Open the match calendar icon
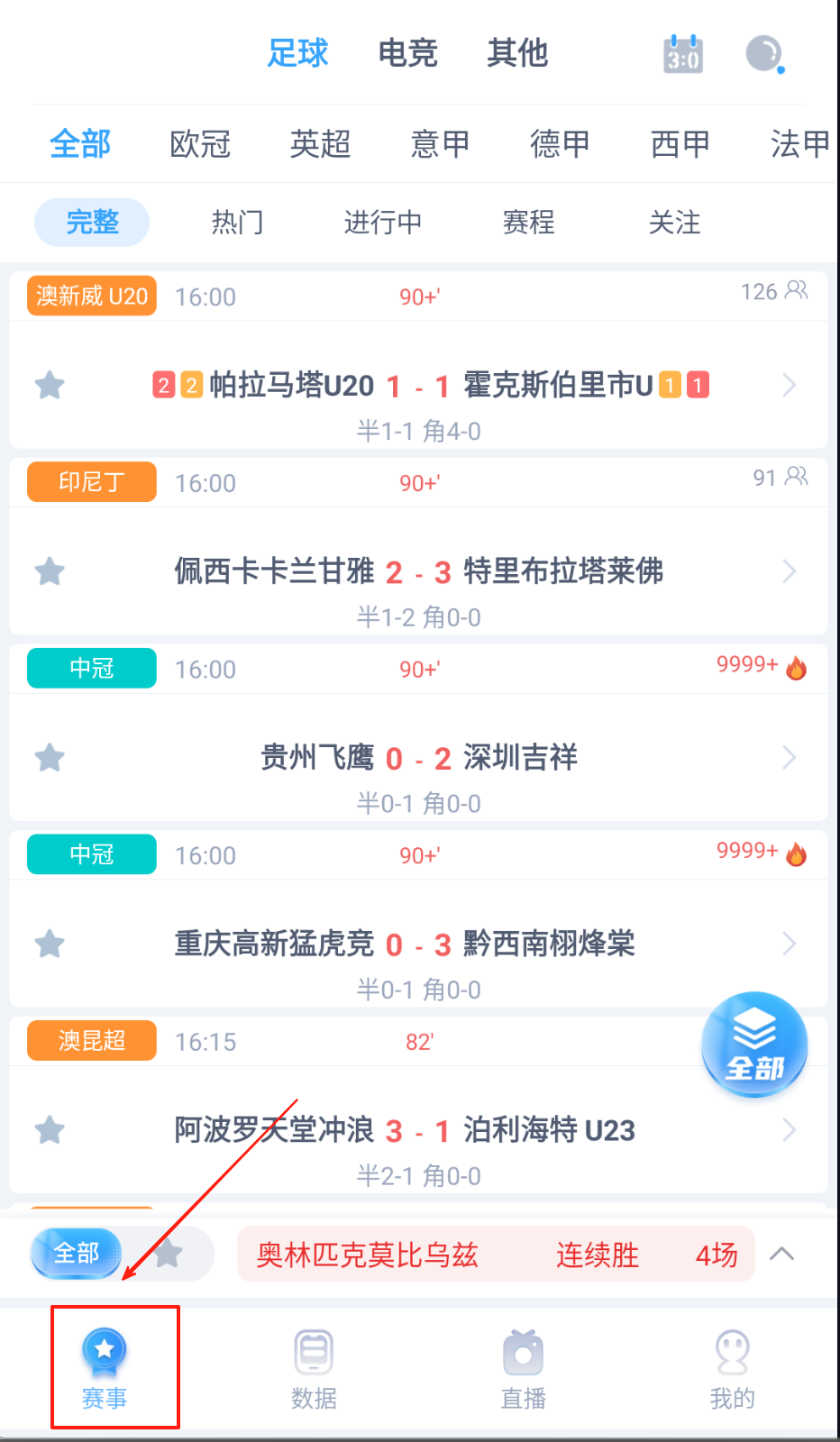 click(x=683, y=54)
